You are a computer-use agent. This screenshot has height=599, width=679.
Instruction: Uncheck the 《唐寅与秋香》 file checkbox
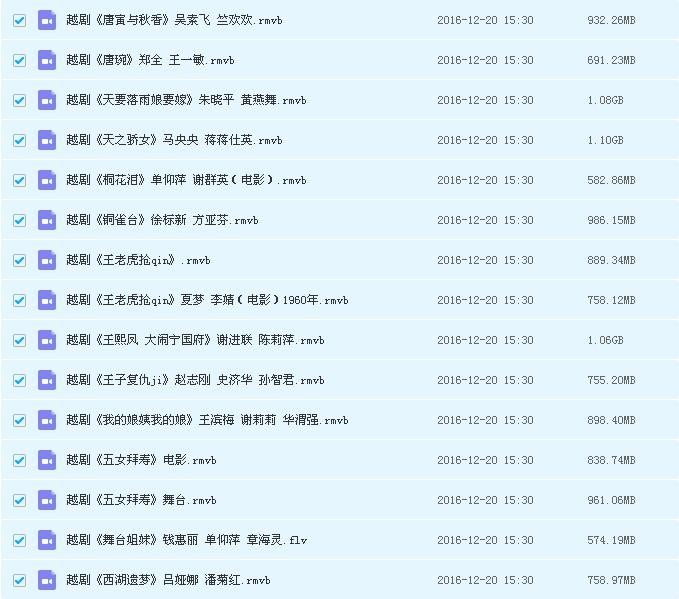click(x=19, y=20)
